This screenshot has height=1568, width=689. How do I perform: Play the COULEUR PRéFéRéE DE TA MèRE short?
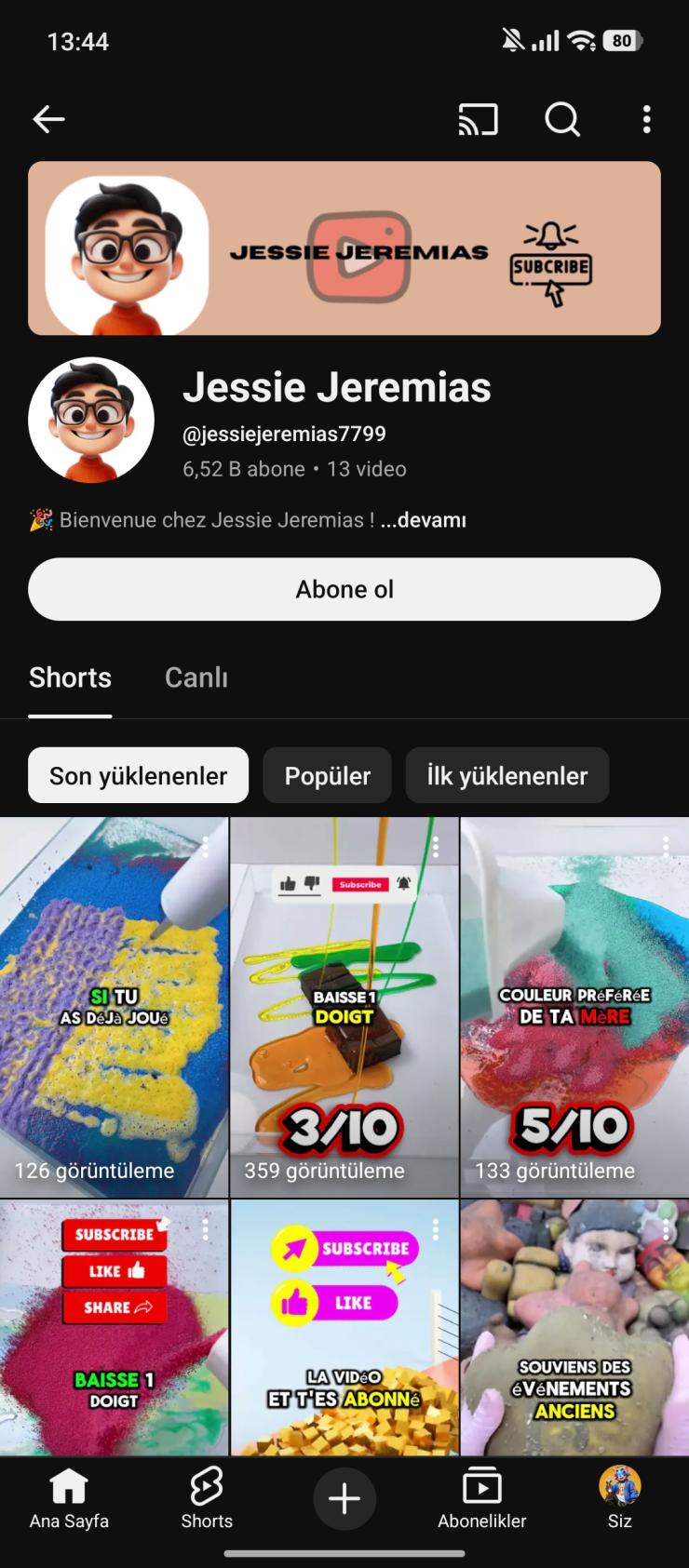pyautogui.click(x=574, y=1007)
